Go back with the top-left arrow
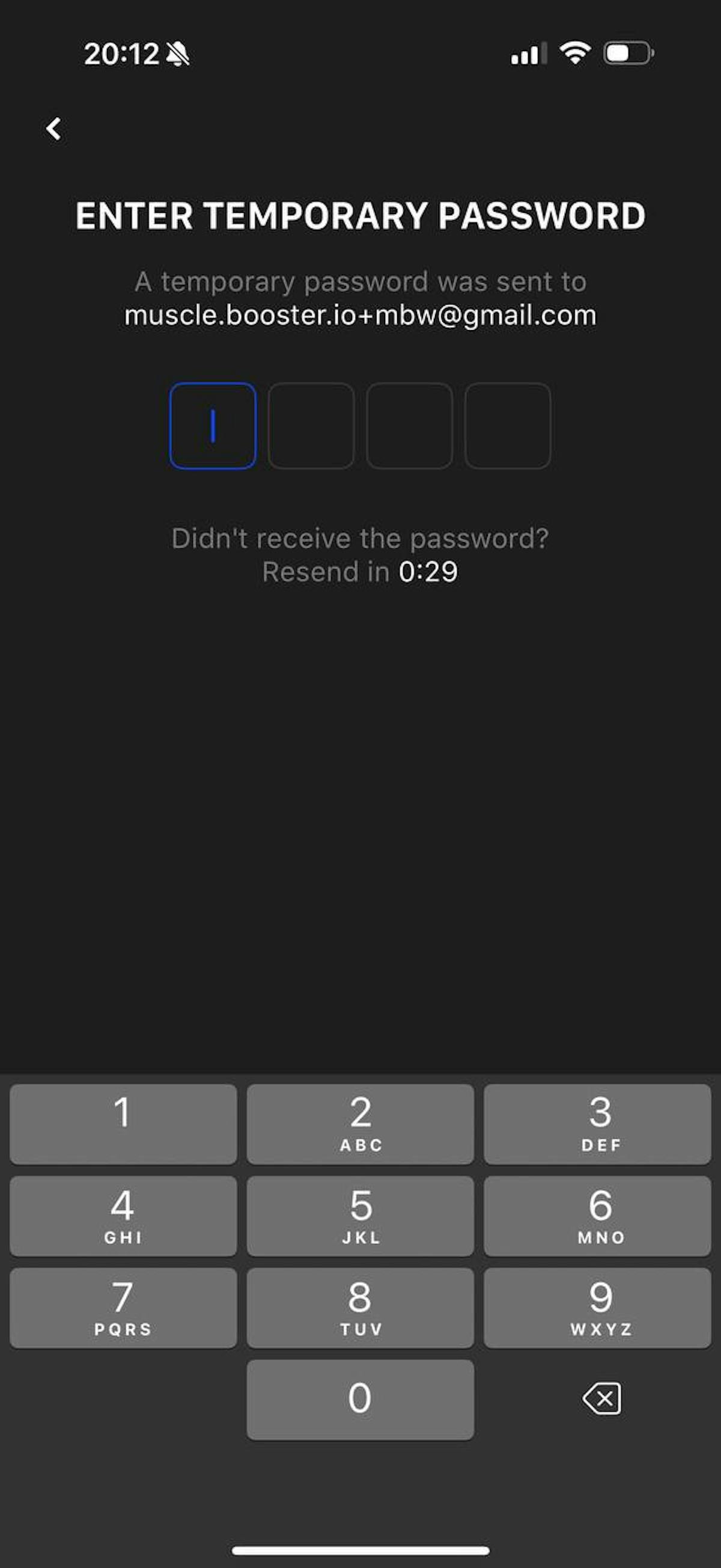This screenshot has width=721, height=1568. [53, 129]
